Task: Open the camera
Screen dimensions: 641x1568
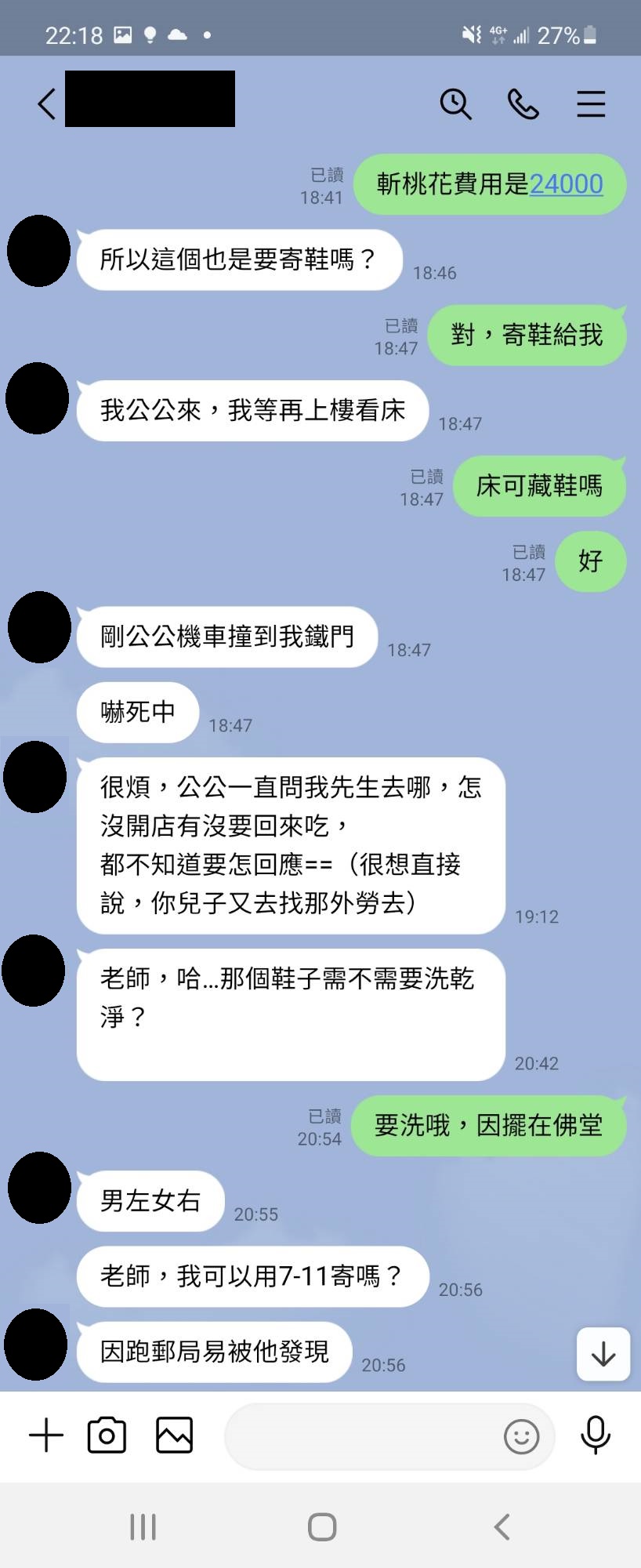Action: (107, 1436)
